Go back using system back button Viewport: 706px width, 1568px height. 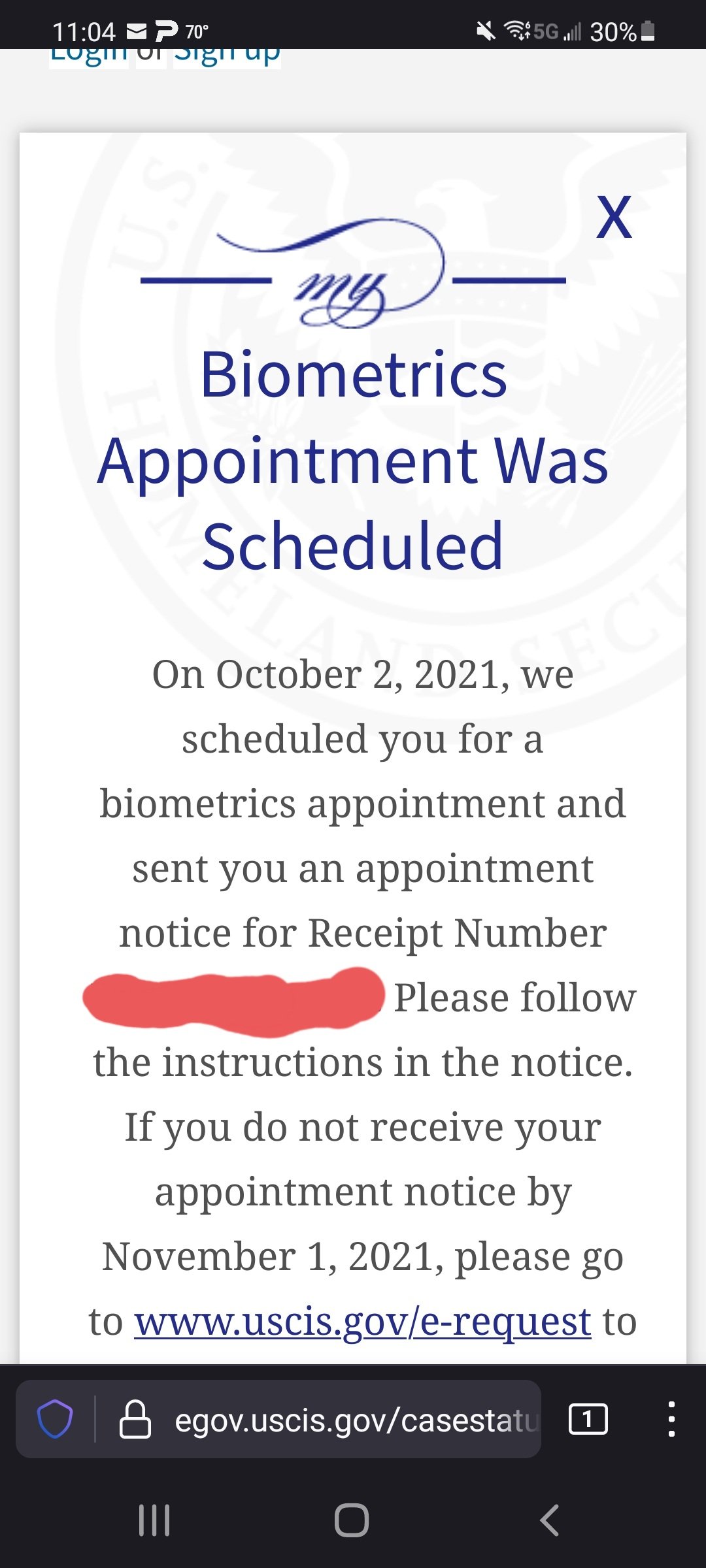(x=550, y=1520)
